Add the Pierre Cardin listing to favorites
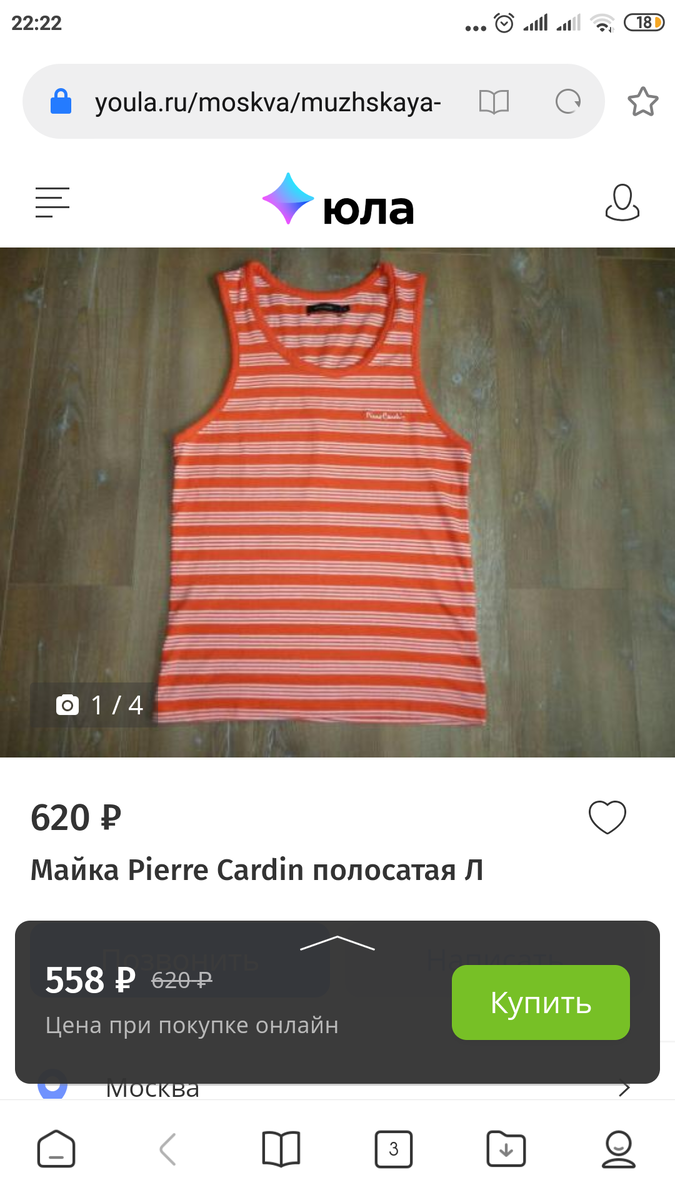The image size is (675, 1200). [607, 818]
